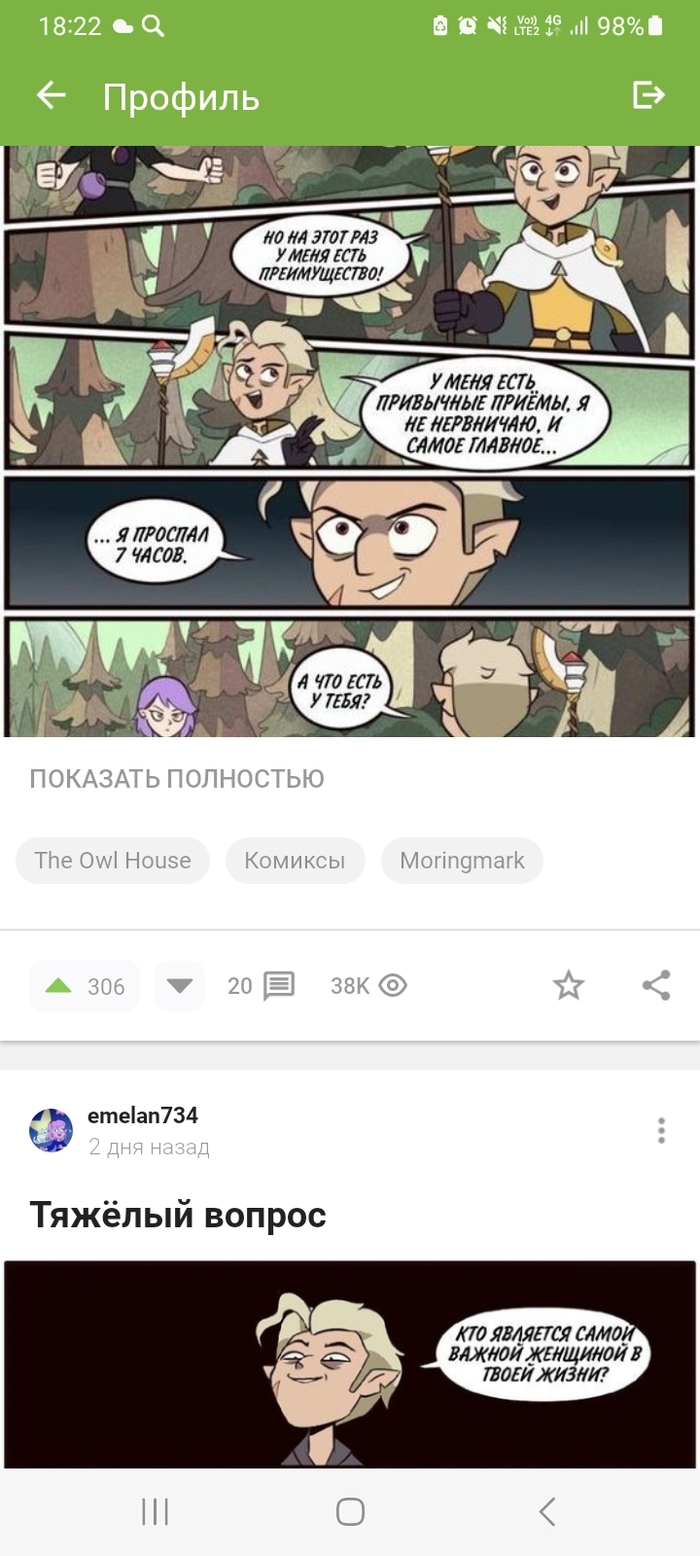Go back from the Профиль screen

tap(51, 96)
